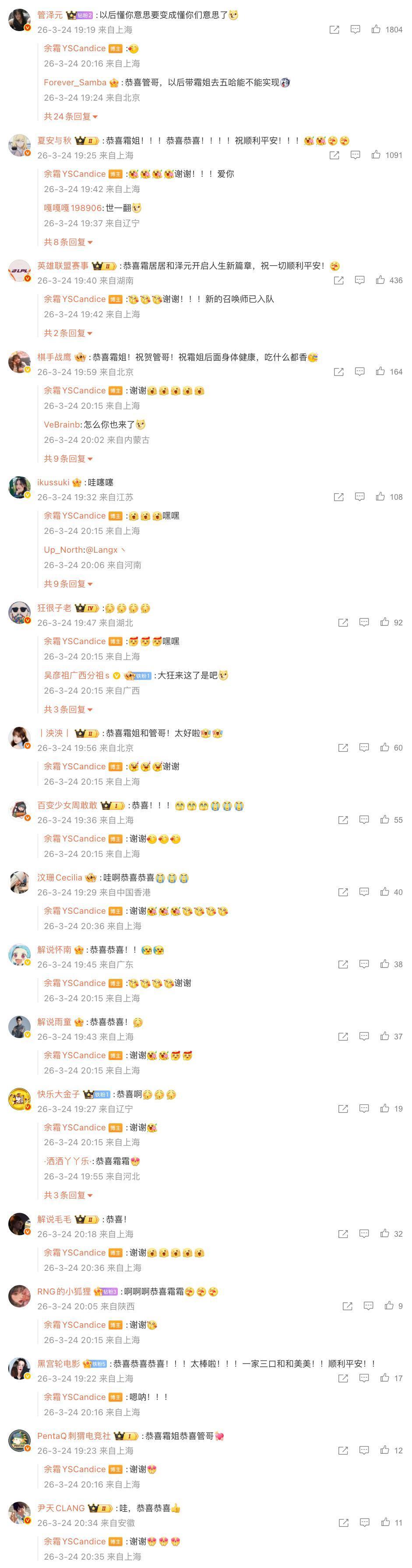
Task: Reply to 英雄联盟赛事's comment
Action: [x=359, y=280]
